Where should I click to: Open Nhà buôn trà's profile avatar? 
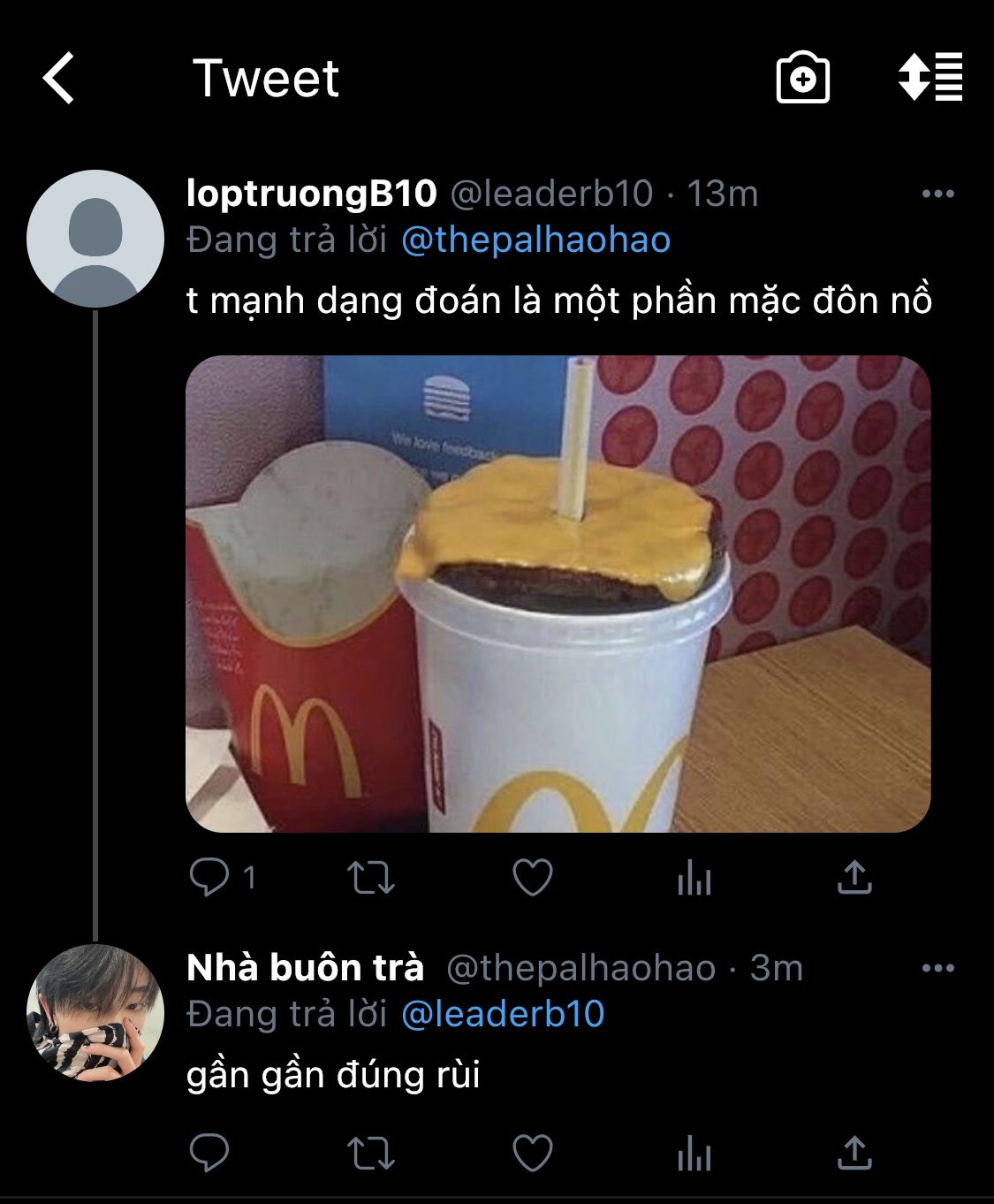tap(95, 1013)
